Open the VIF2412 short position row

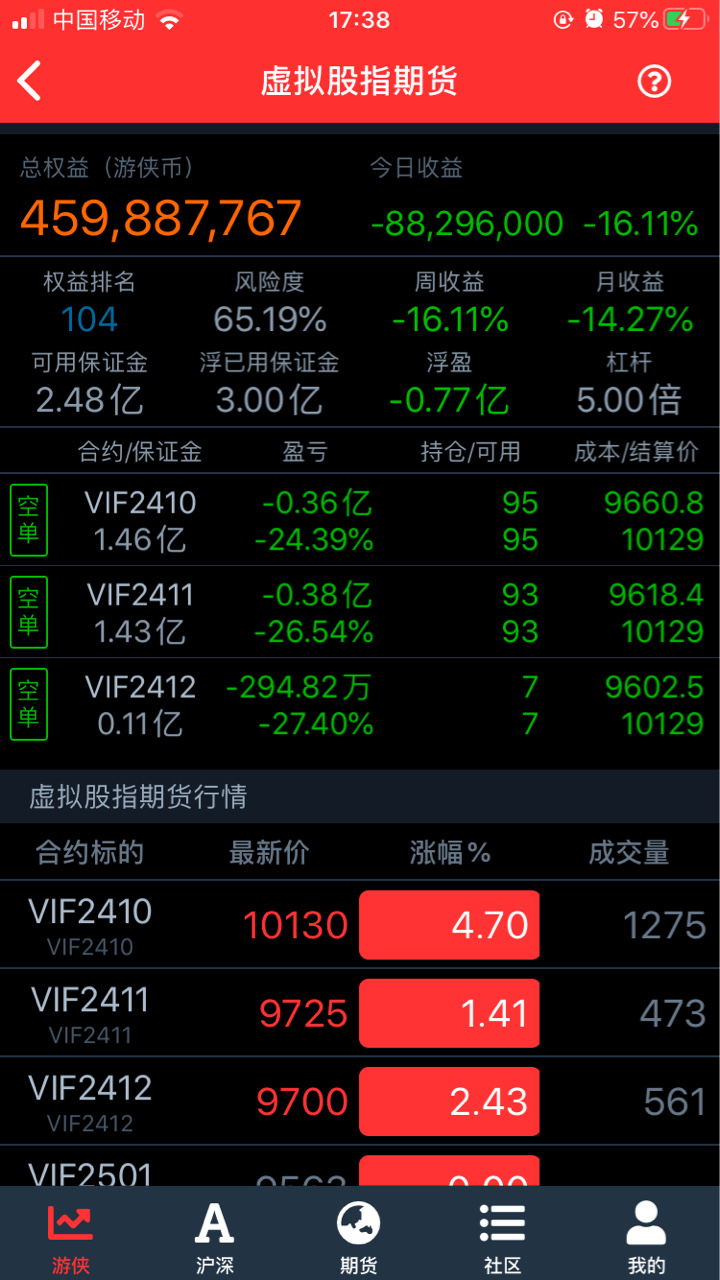coord(360,704)
